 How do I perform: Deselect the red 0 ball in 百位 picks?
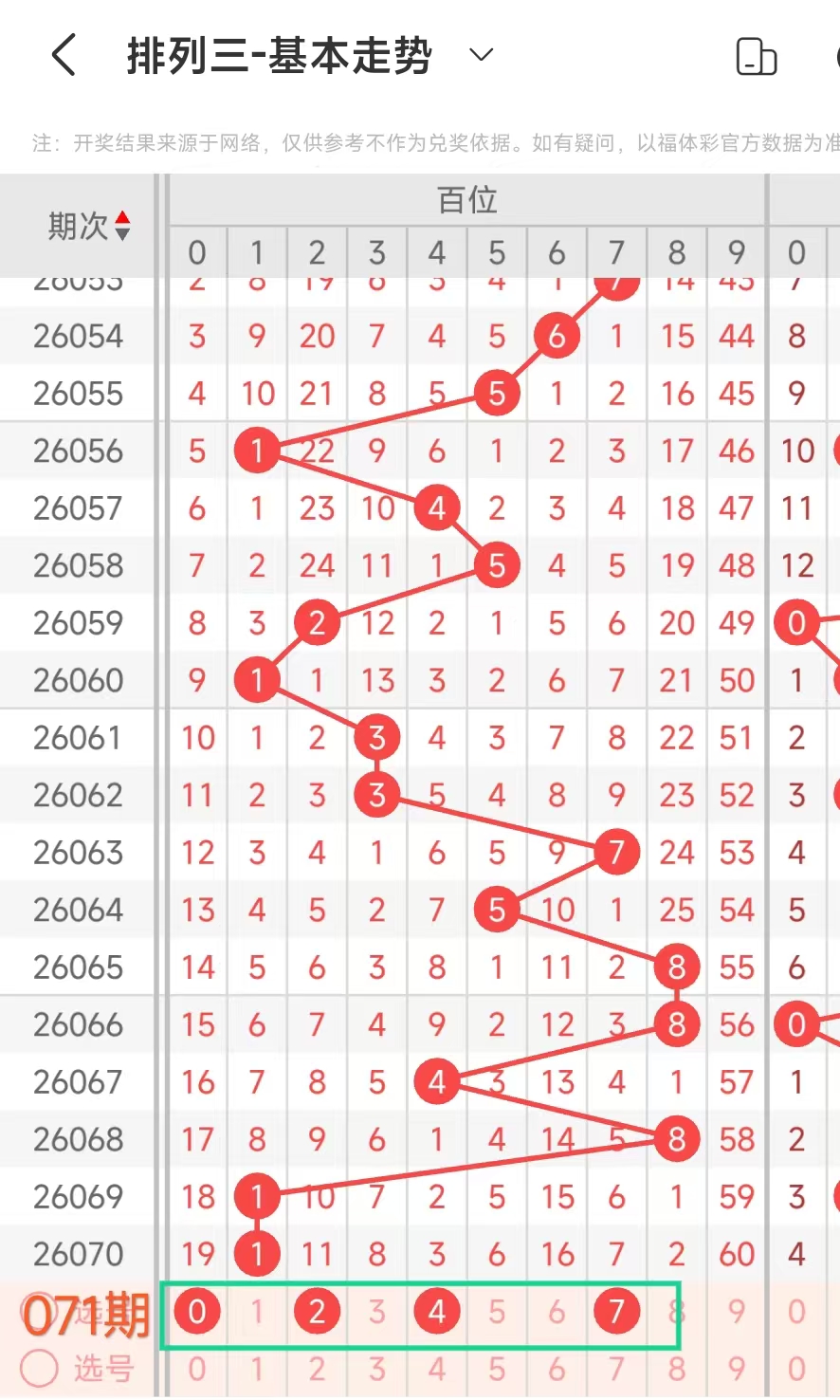(197, 1312)
